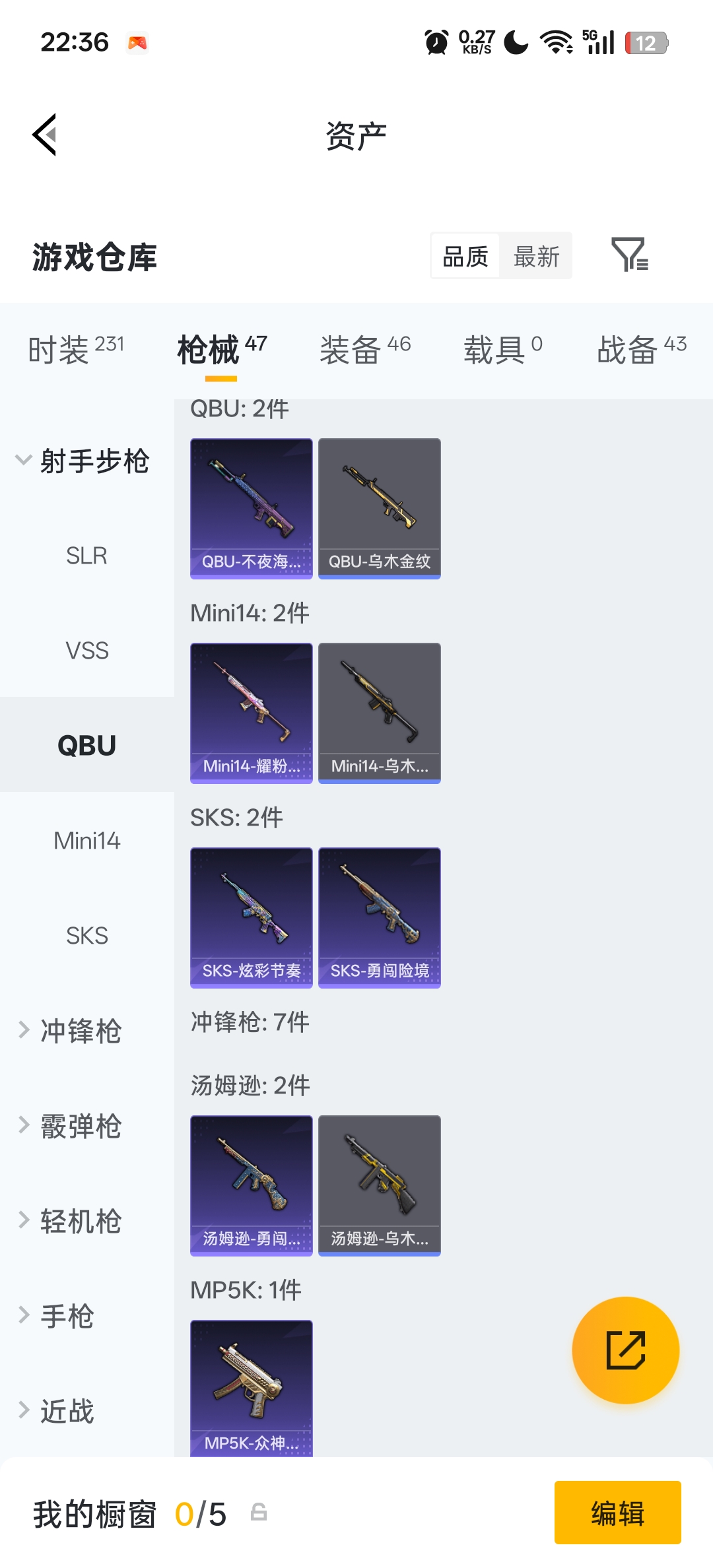View the SKS-炫彩节奏 skin
Viewport: 713px width, 1568px height.
(252, 917)
